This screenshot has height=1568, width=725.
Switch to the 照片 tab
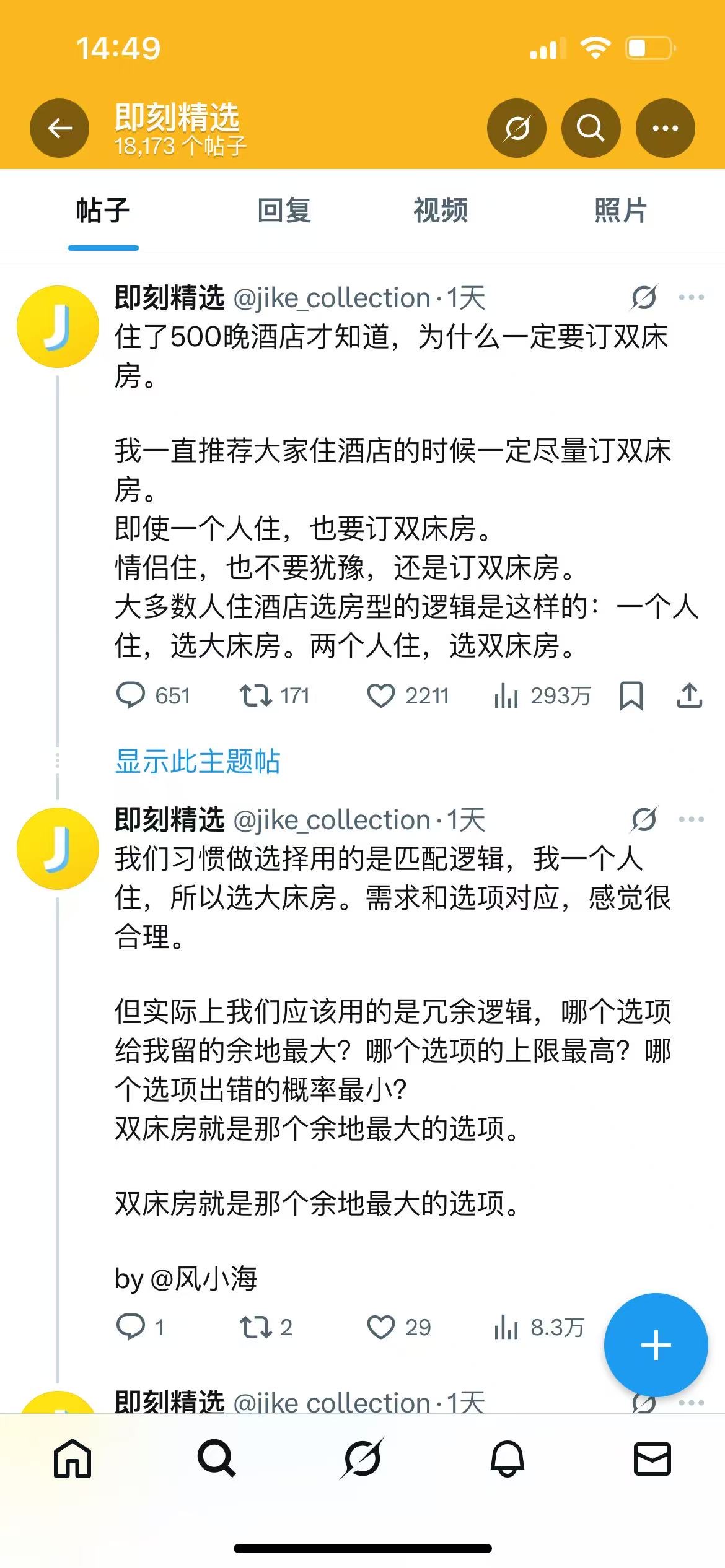click(620, 211)
